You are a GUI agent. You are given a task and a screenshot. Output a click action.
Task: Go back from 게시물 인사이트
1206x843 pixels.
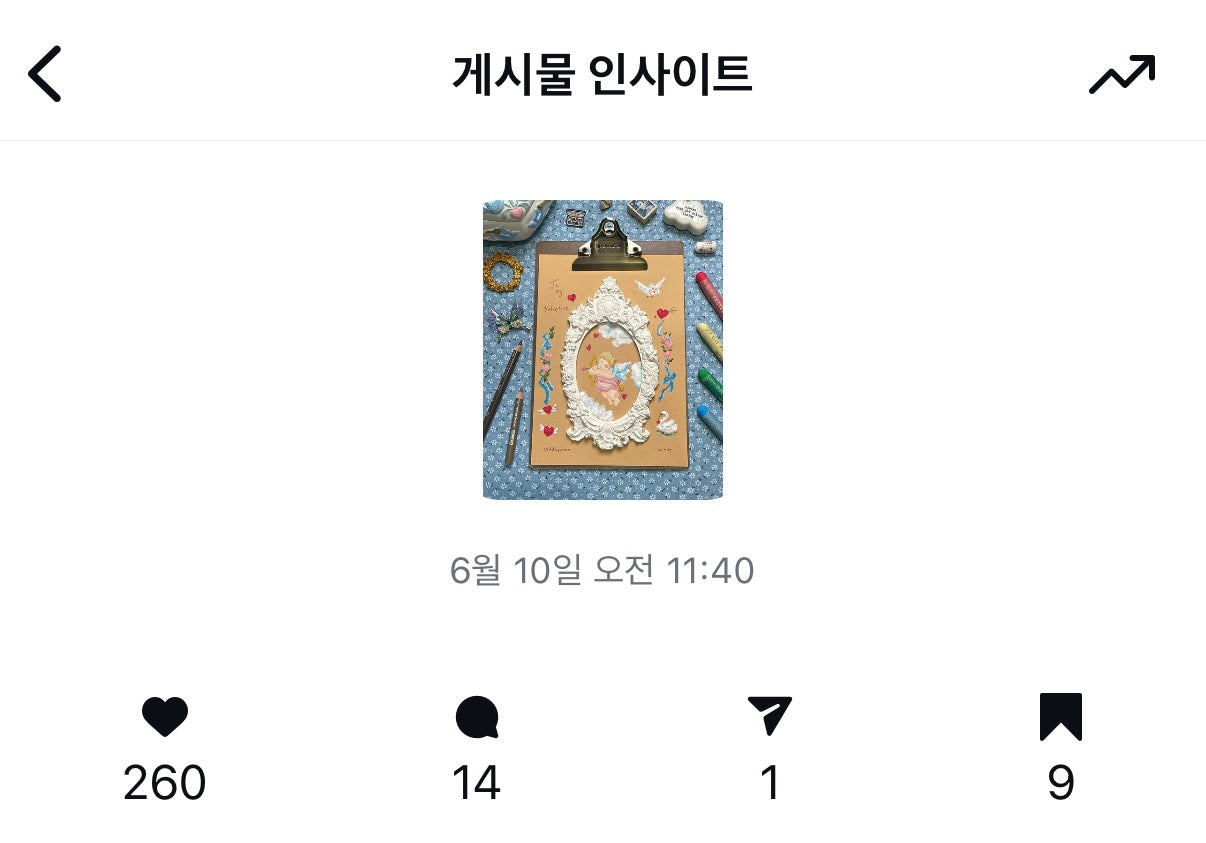tap(45, 74)
